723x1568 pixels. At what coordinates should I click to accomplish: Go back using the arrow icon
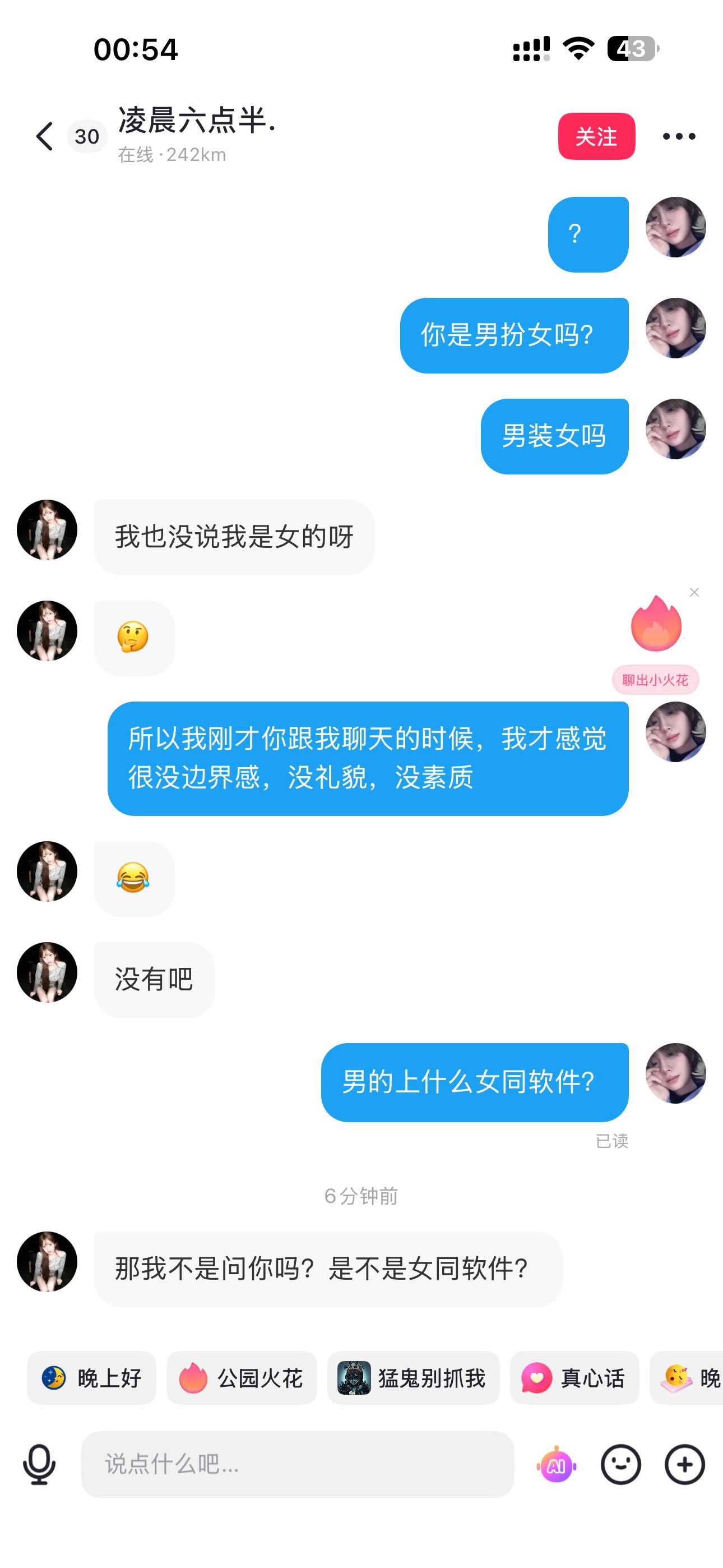(x=44, y=136)
